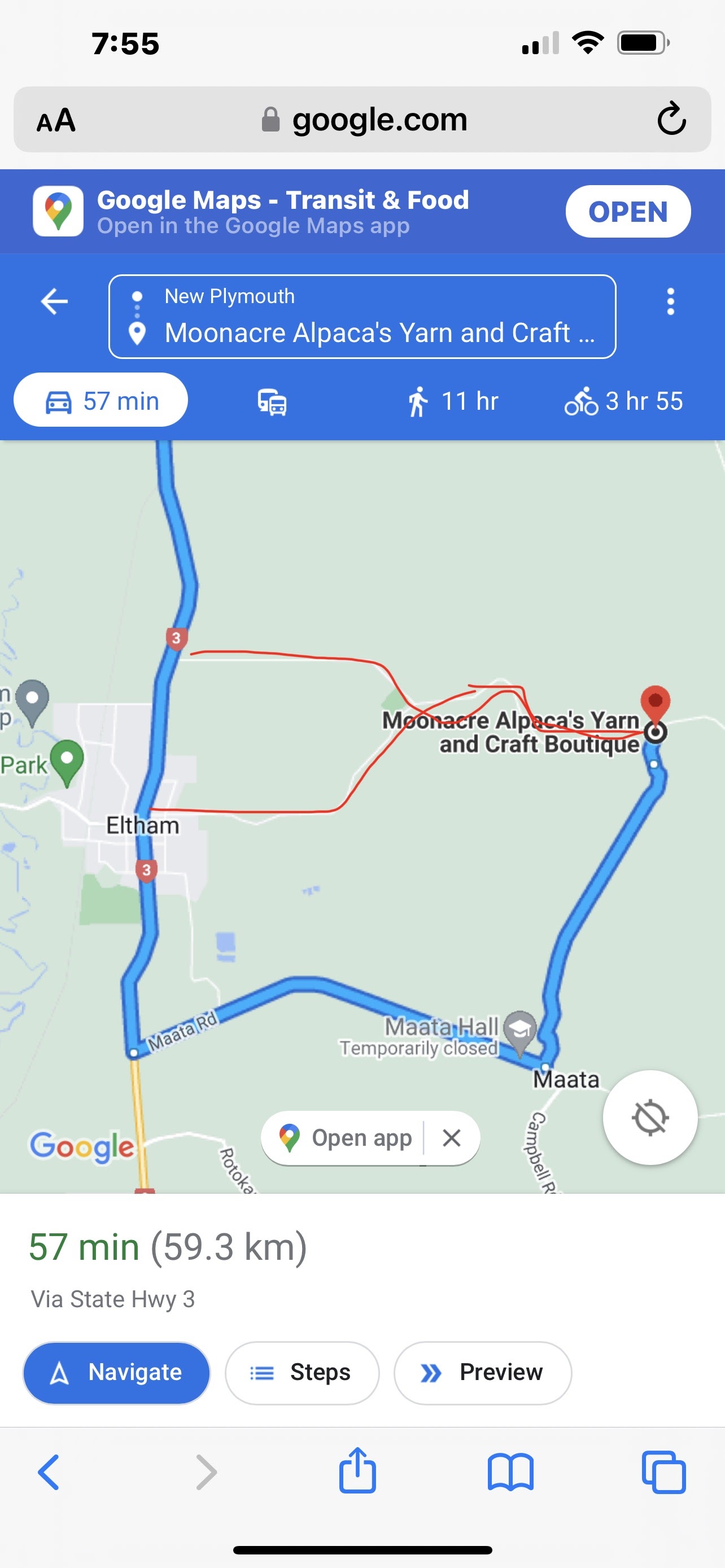This screenshot has height=1568, width=725.
Task: Switch to walking 11 hr directions
Action: tap(452, 402)
